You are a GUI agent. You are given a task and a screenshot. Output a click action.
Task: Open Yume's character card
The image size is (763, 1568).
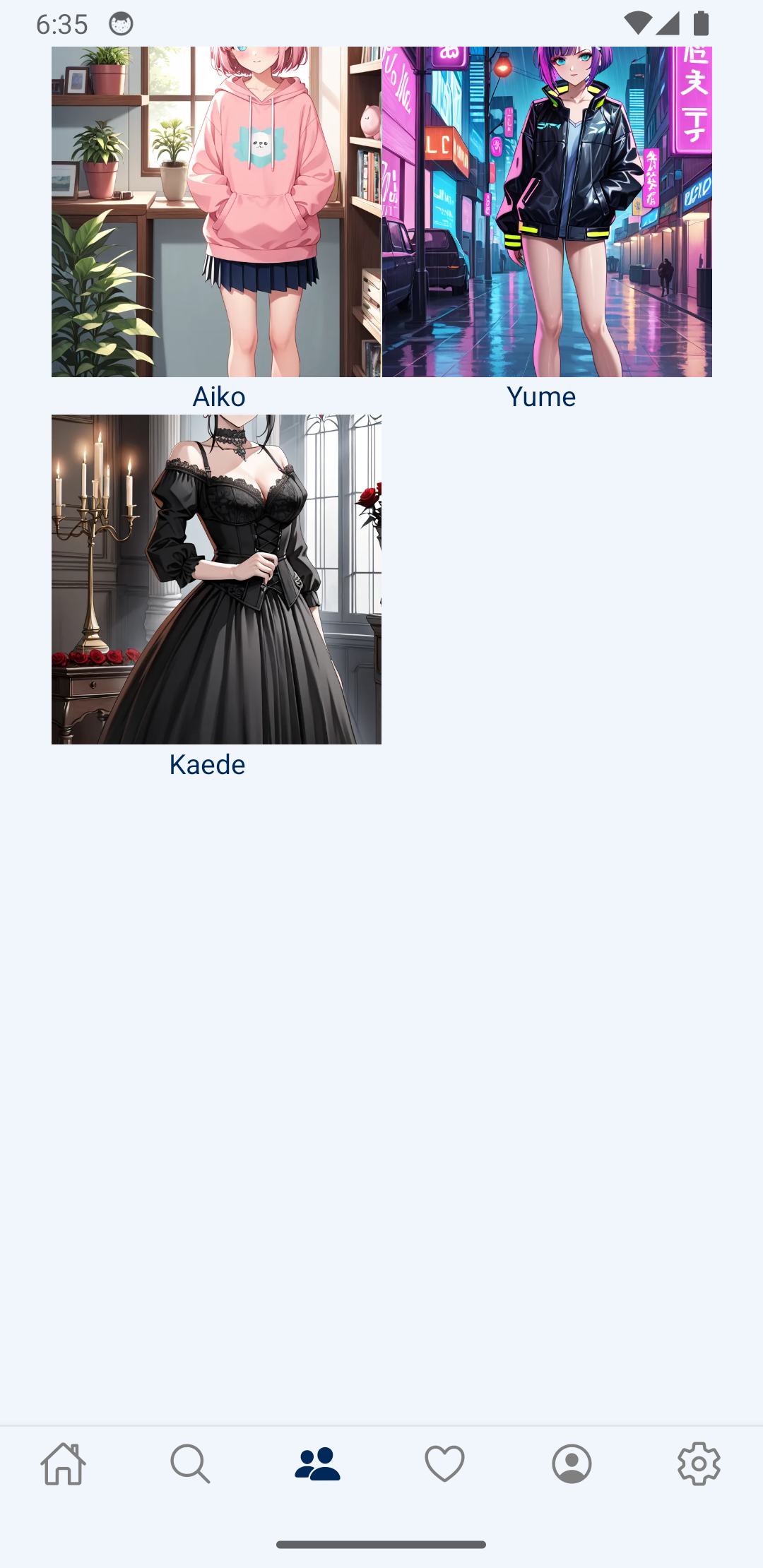(x=547, y=212)
